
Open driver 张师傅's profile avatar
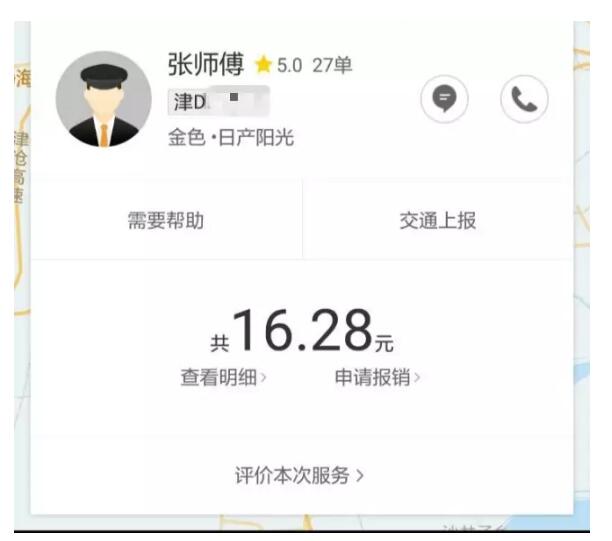tap(97, 100)
